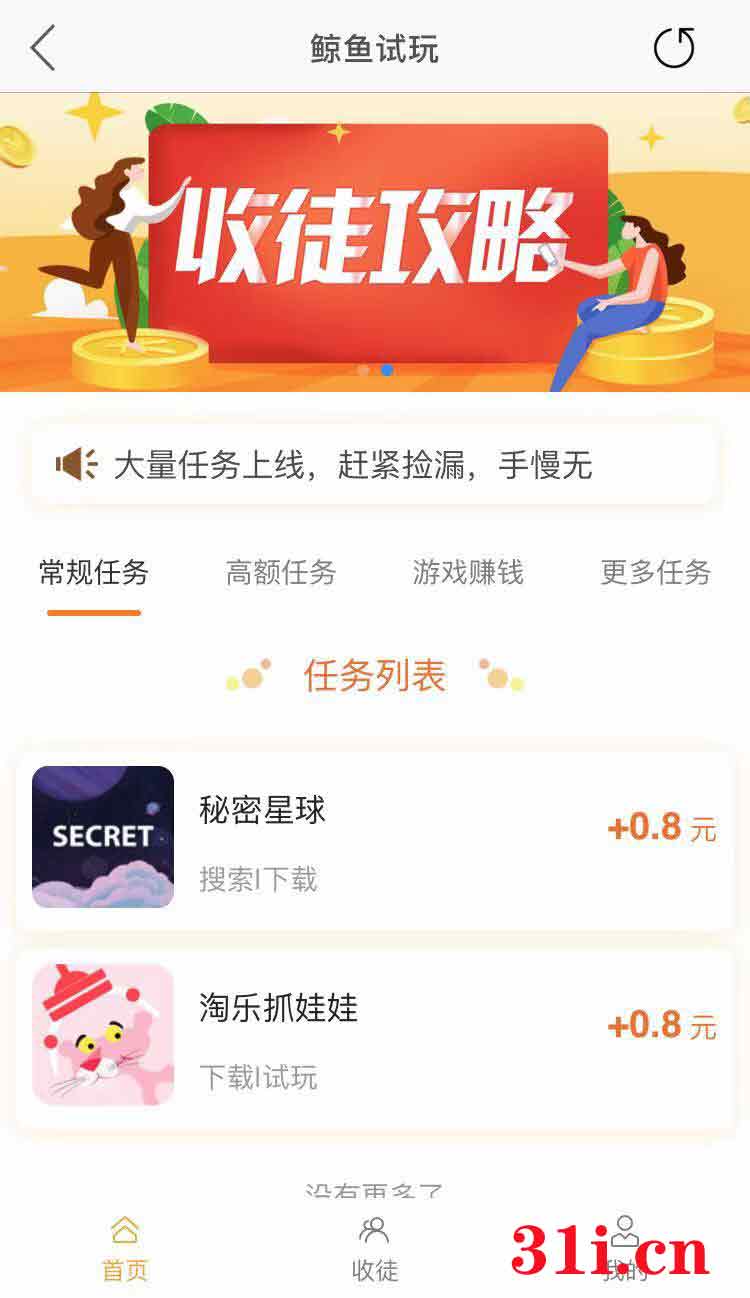
Task: Go back using the top-left arrow
Action: (43, 48)
